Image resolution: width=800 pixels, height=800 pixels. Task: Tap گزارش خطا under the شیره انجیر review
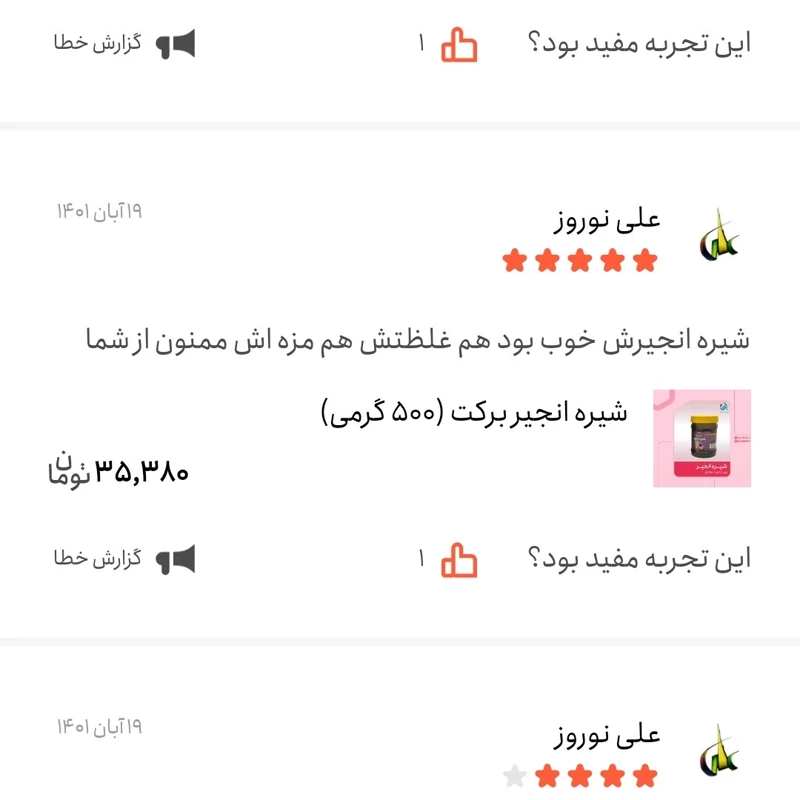tap(124, 560)
